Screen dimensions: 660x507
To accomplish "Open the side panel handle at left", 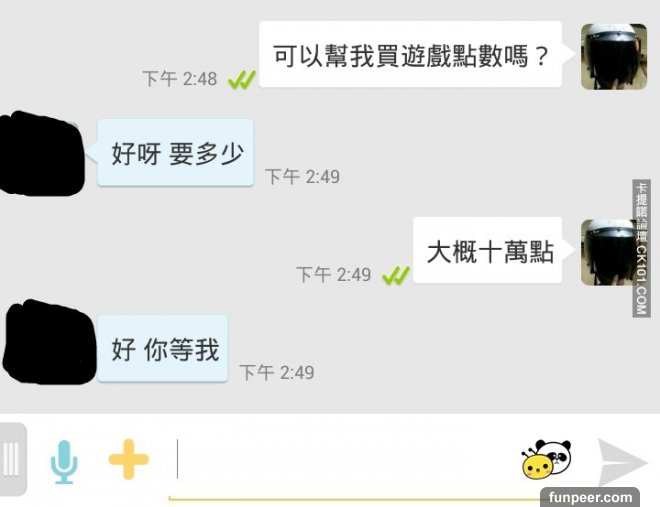I will (x=12, y=460).
